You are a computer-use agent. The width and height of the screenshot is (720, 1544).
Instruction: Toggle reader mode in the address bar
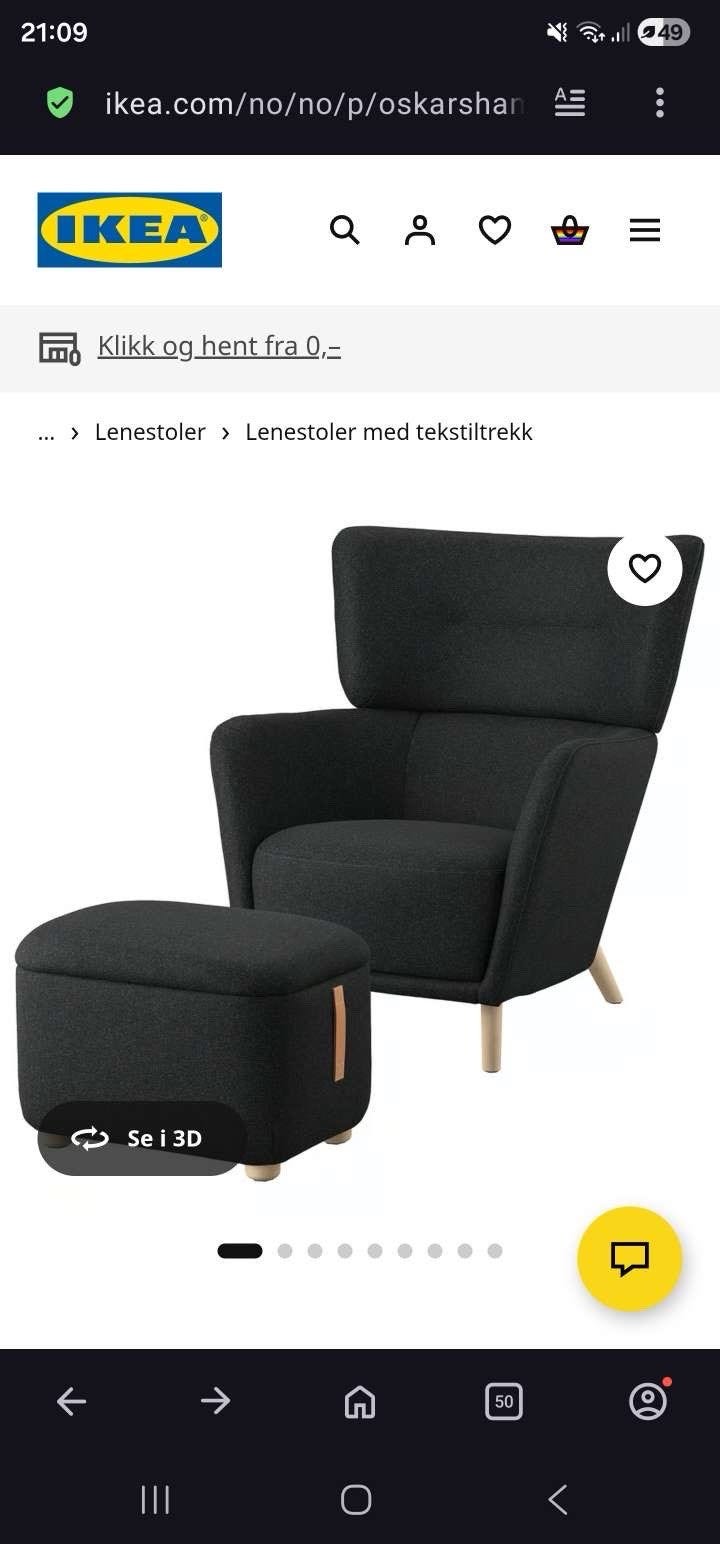(x=569, y=102)
